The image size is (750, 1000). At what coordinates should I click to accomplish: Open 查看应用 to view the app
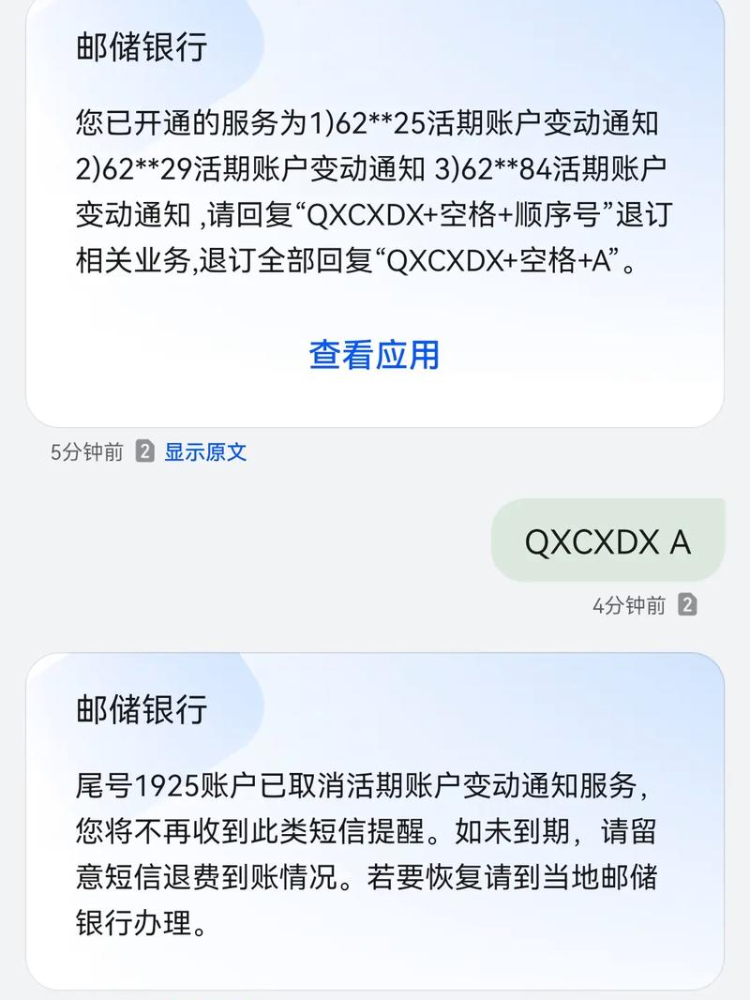point(375,353)
